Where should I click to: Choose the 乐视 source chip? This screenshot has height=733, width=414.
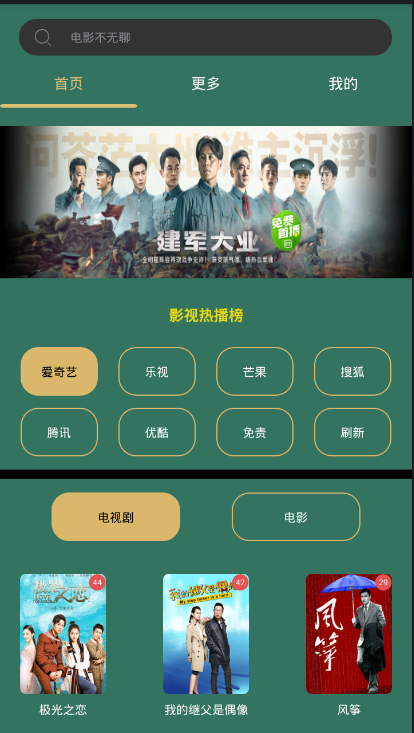click(x=157, y=372)
